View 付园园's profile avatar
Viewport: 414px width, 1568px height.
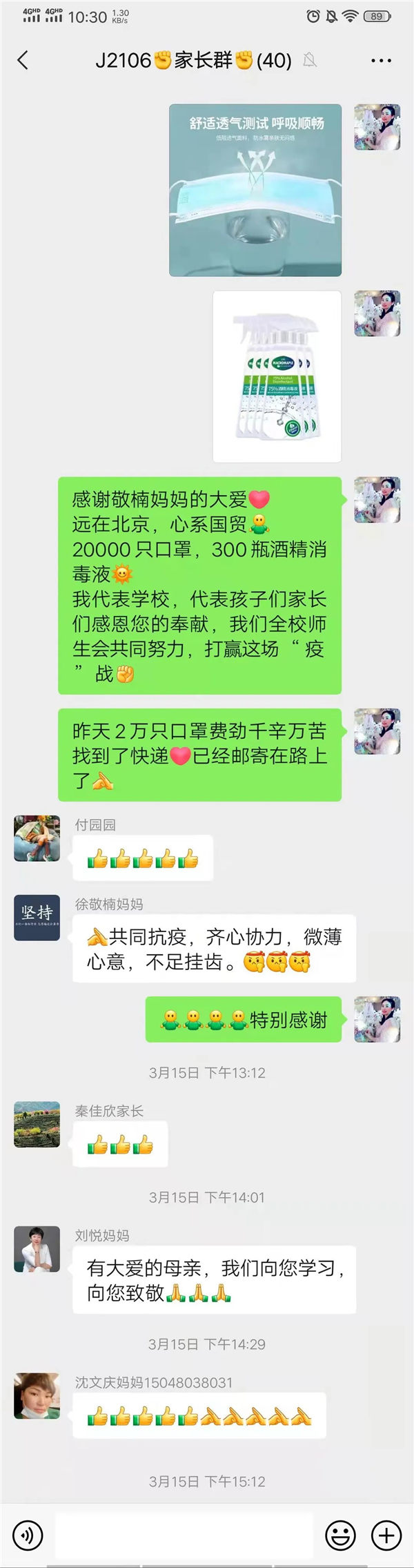coord(37,838)
